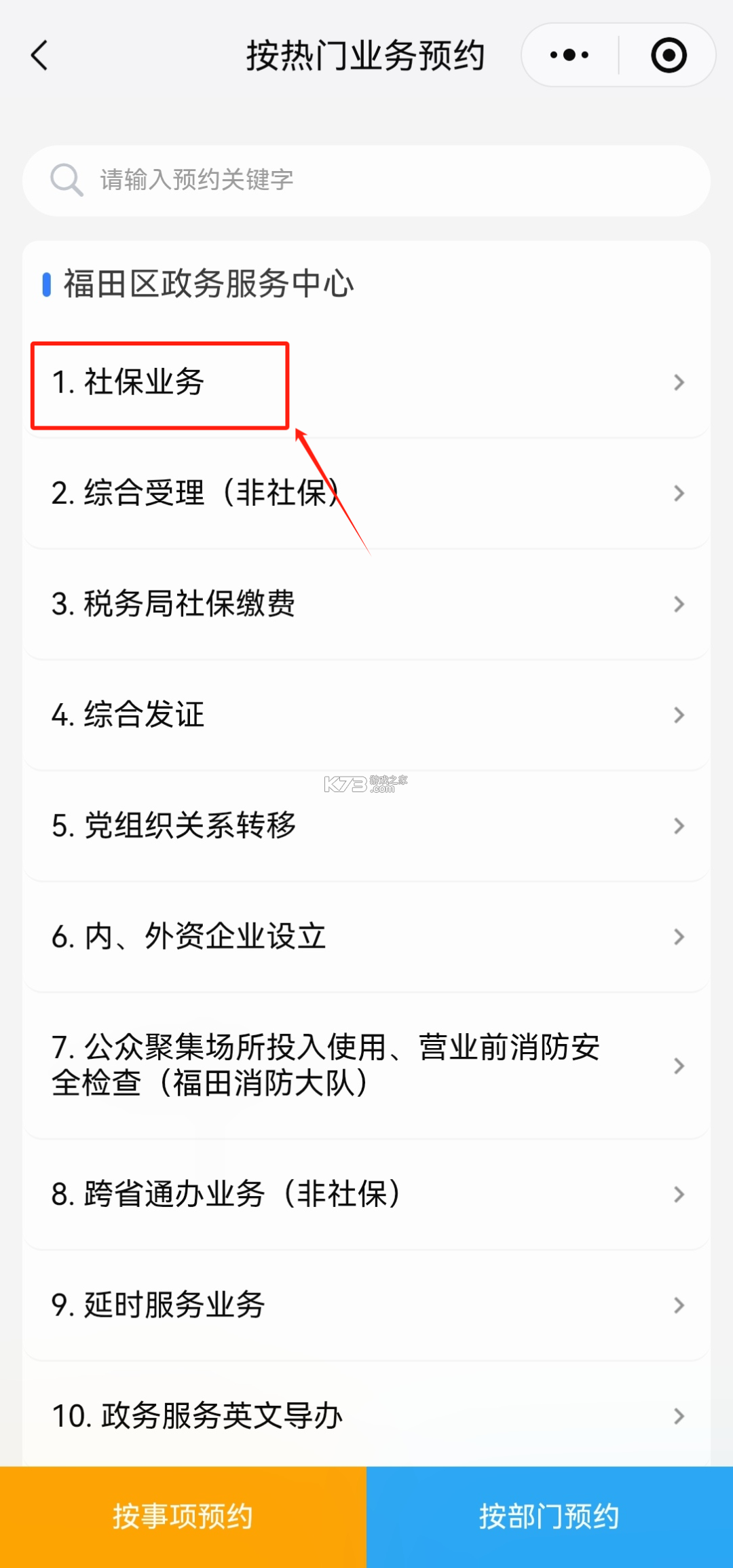Select the magnifier icon in the search bar

pos(65,180)
